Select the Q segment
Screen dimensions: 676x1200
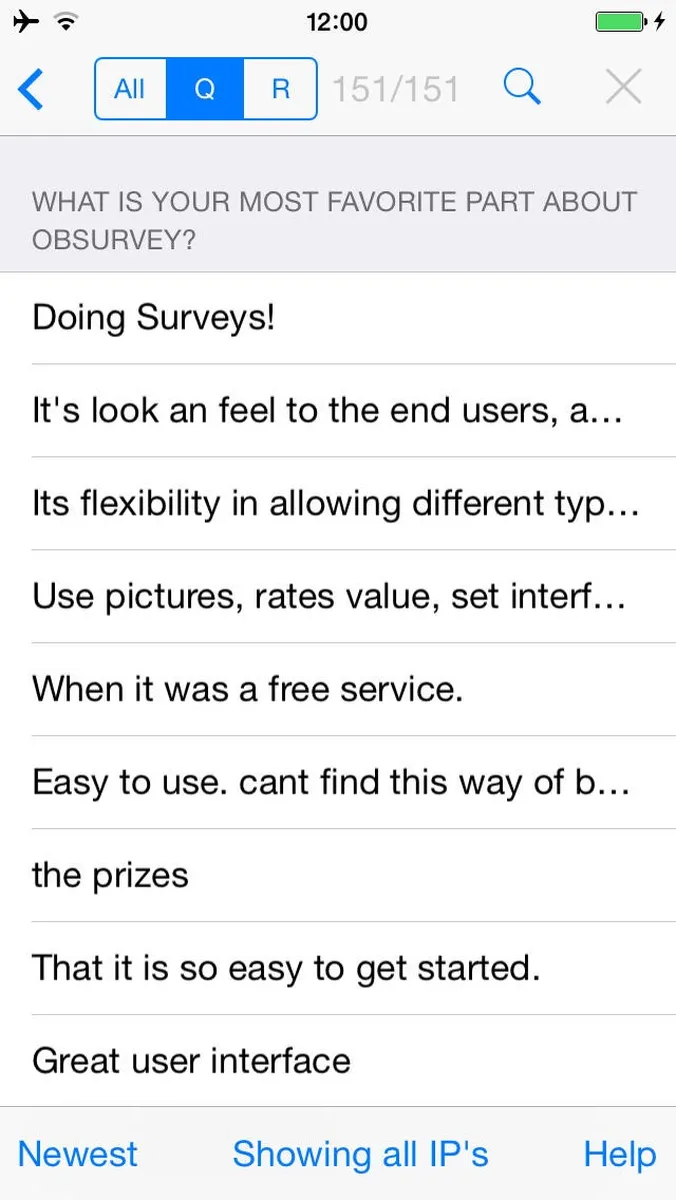click(205, 90)
